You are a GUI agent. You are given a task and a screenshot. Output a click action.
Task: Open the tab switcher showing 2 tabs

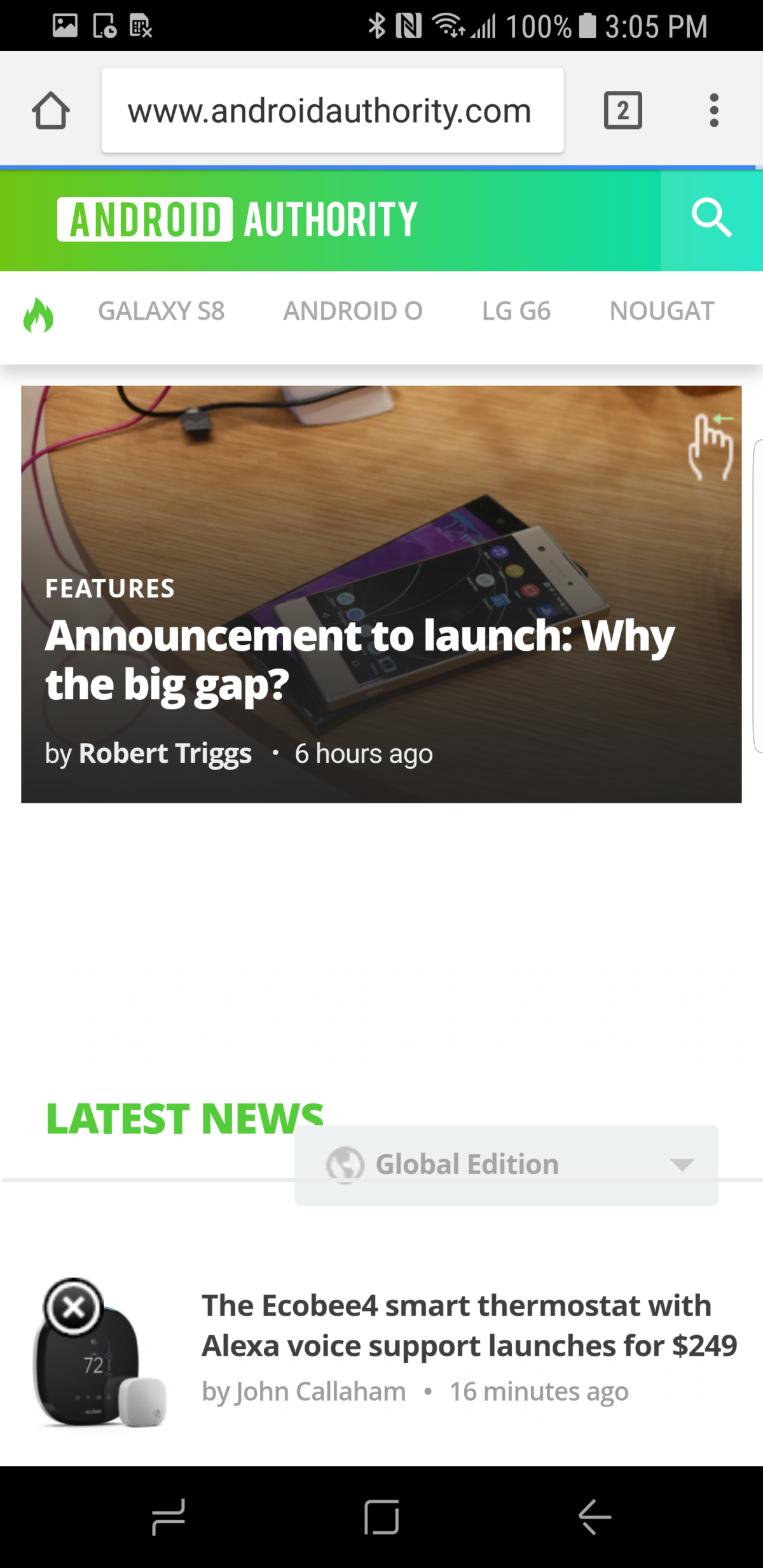point(622,111)
